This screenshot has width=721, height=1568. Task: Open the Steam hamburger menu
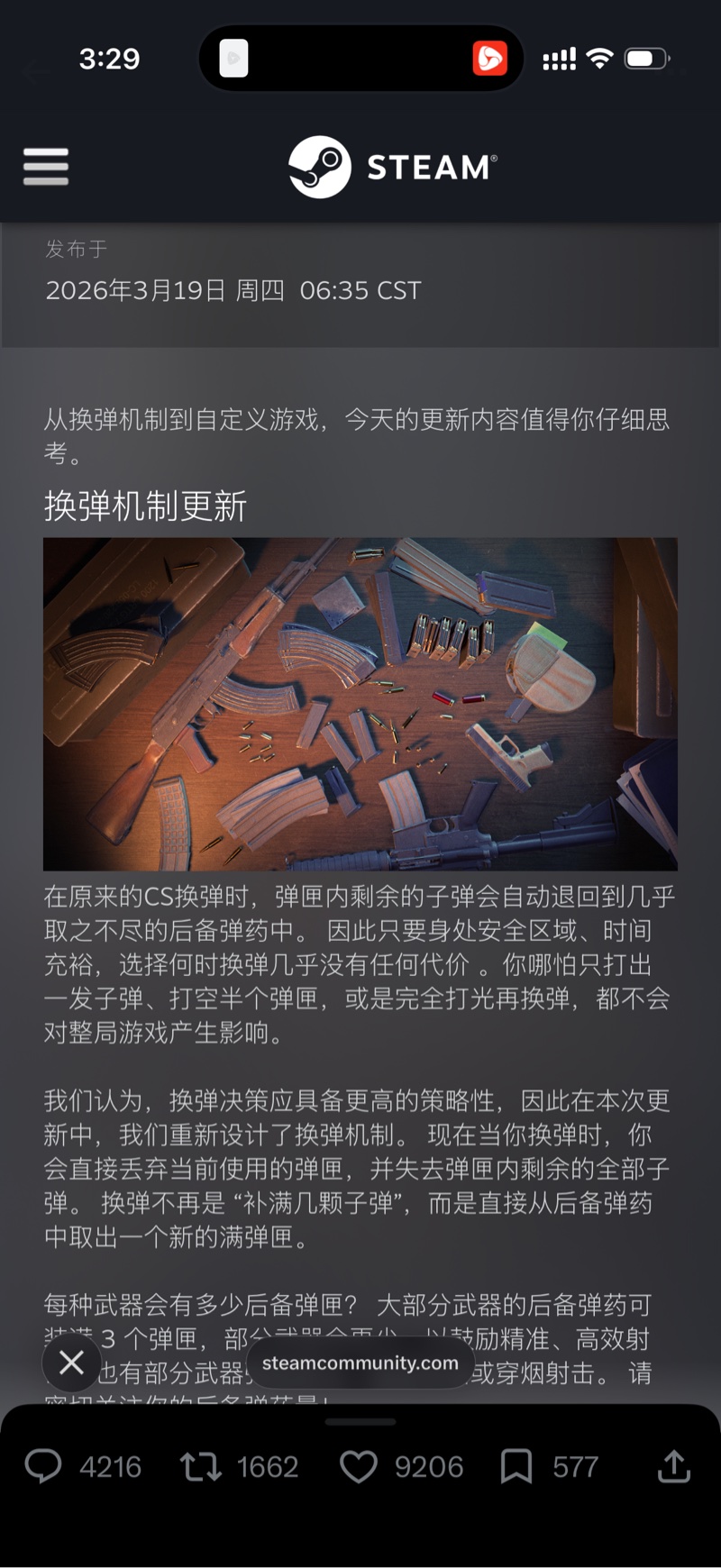point(46,167)
